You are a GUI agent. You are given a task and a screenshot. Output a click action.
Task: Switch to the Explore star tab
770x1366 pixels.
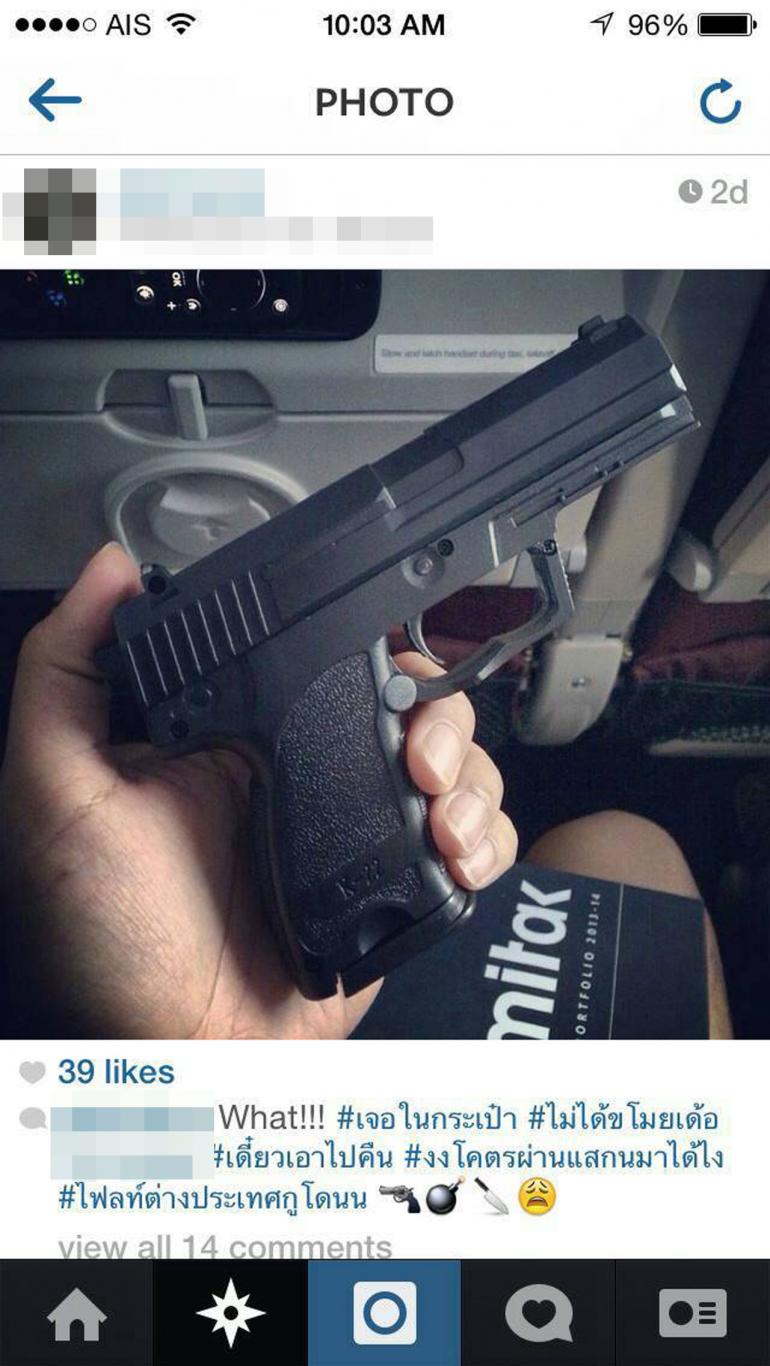coord(231,1313)
